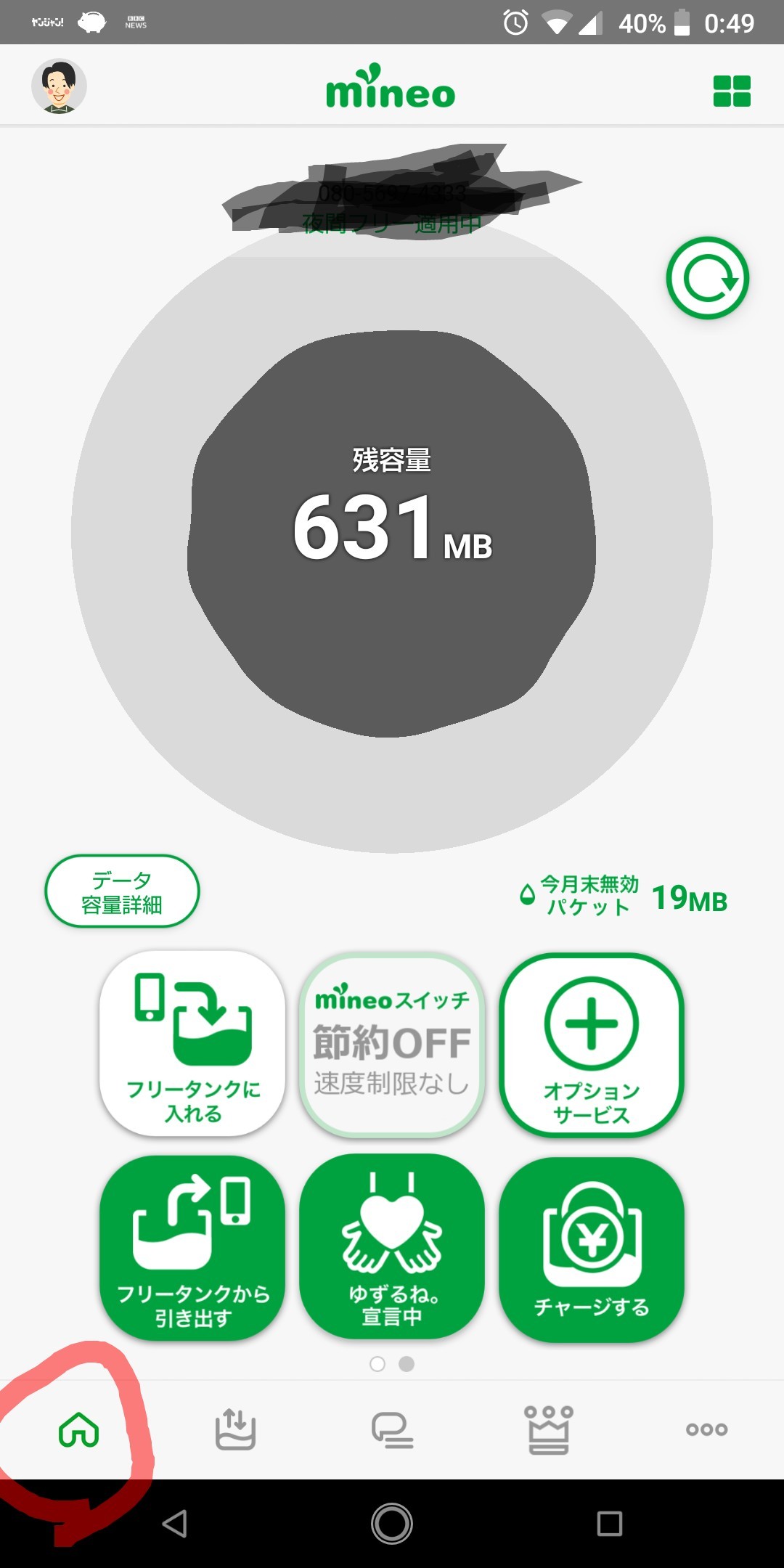Go to the first page indicator dot
The image size is (784, 1568).
(x=377, y=1364)
